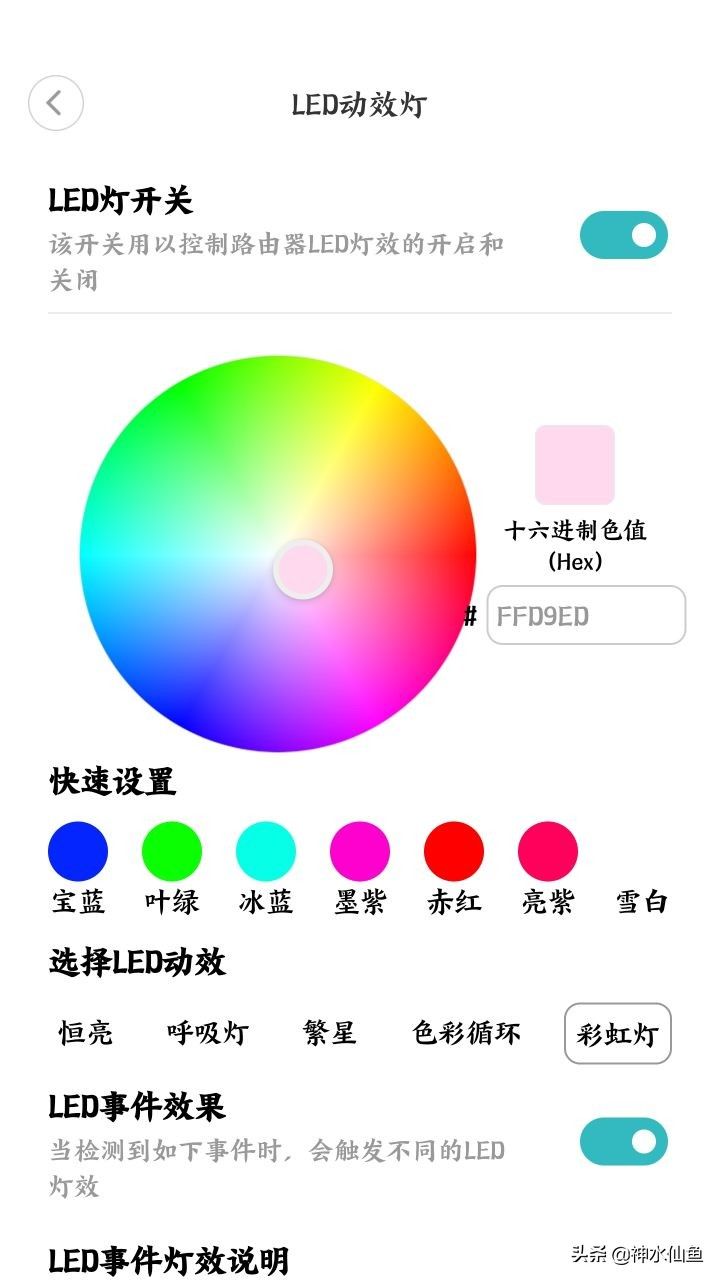The width and height of the screenshot is (720, 1280).
Task: Choose the 繁星 LED effect
Action: tap(330, 1033)
